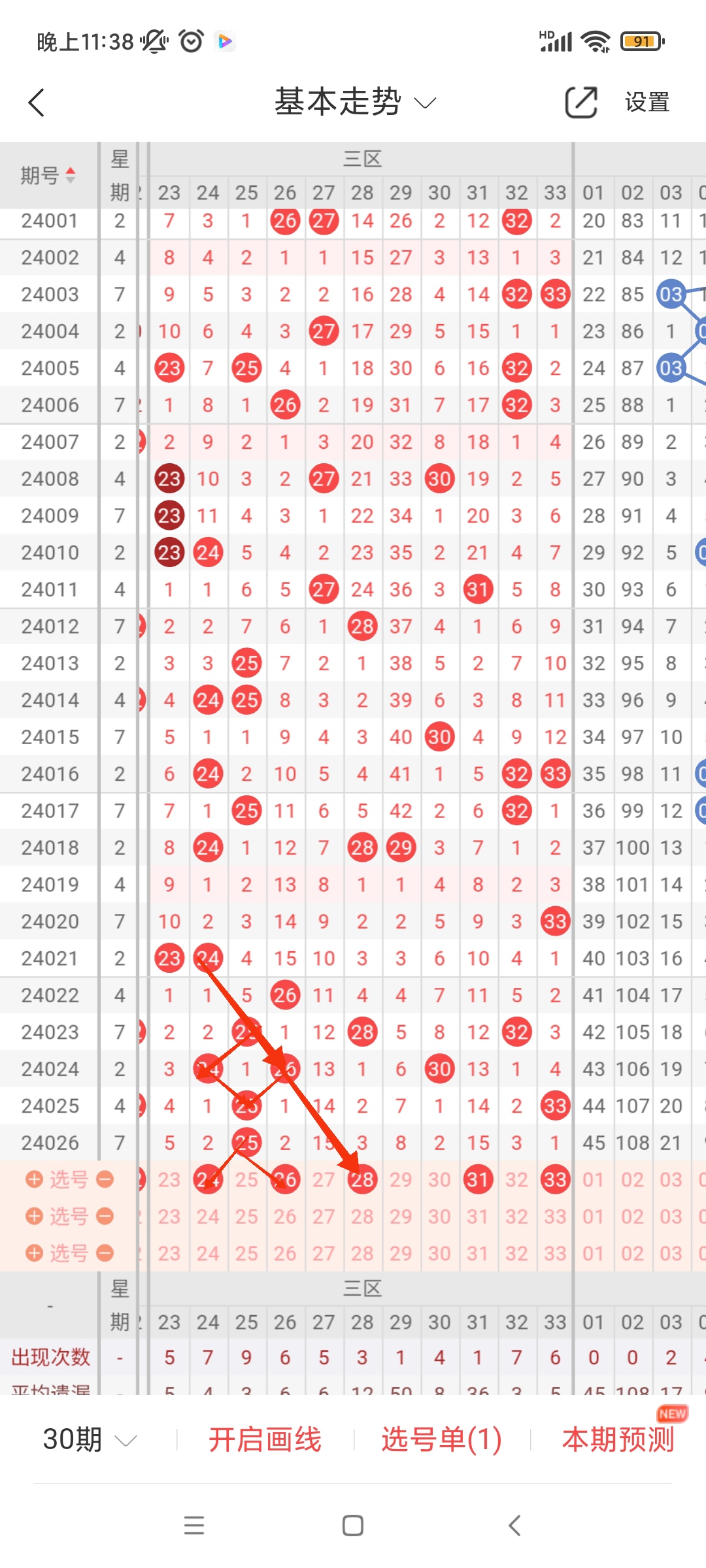Expand the 基本走势 chart type dropdown
The height and width of the screenshot is (1568, 706).
click(355, 103)
